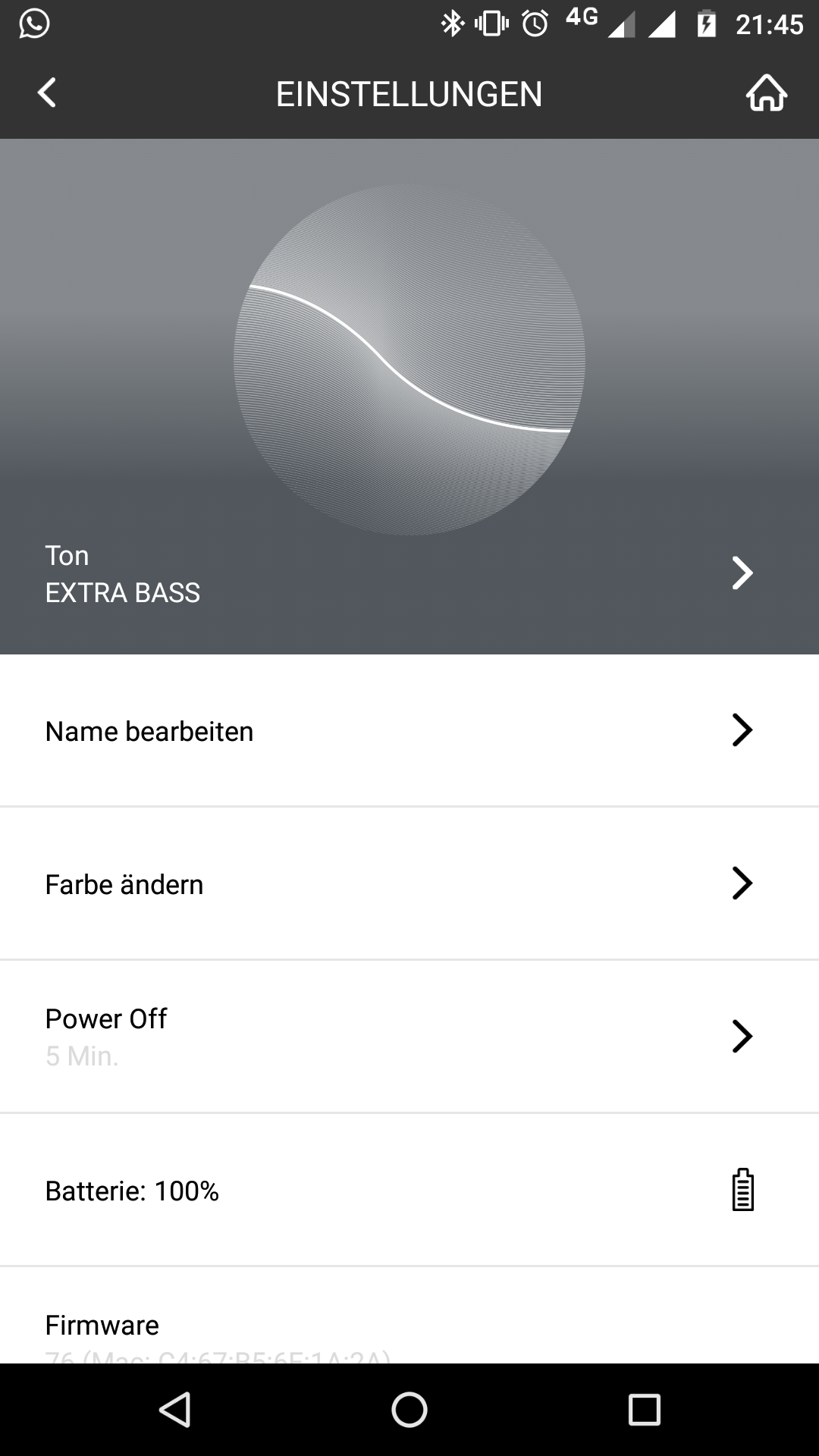Tap the system recent apps button
The height and width of the screenshot is (1456, 819).
(644, 1410)
